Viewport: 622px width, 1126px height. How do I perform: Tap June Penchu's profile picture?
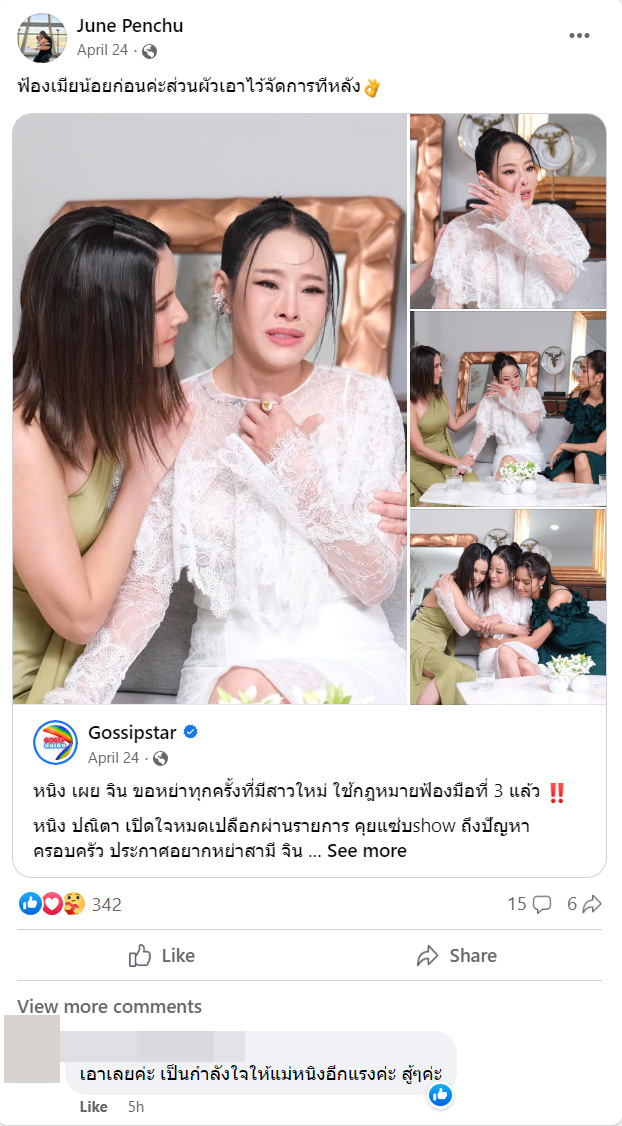(42, 38)
